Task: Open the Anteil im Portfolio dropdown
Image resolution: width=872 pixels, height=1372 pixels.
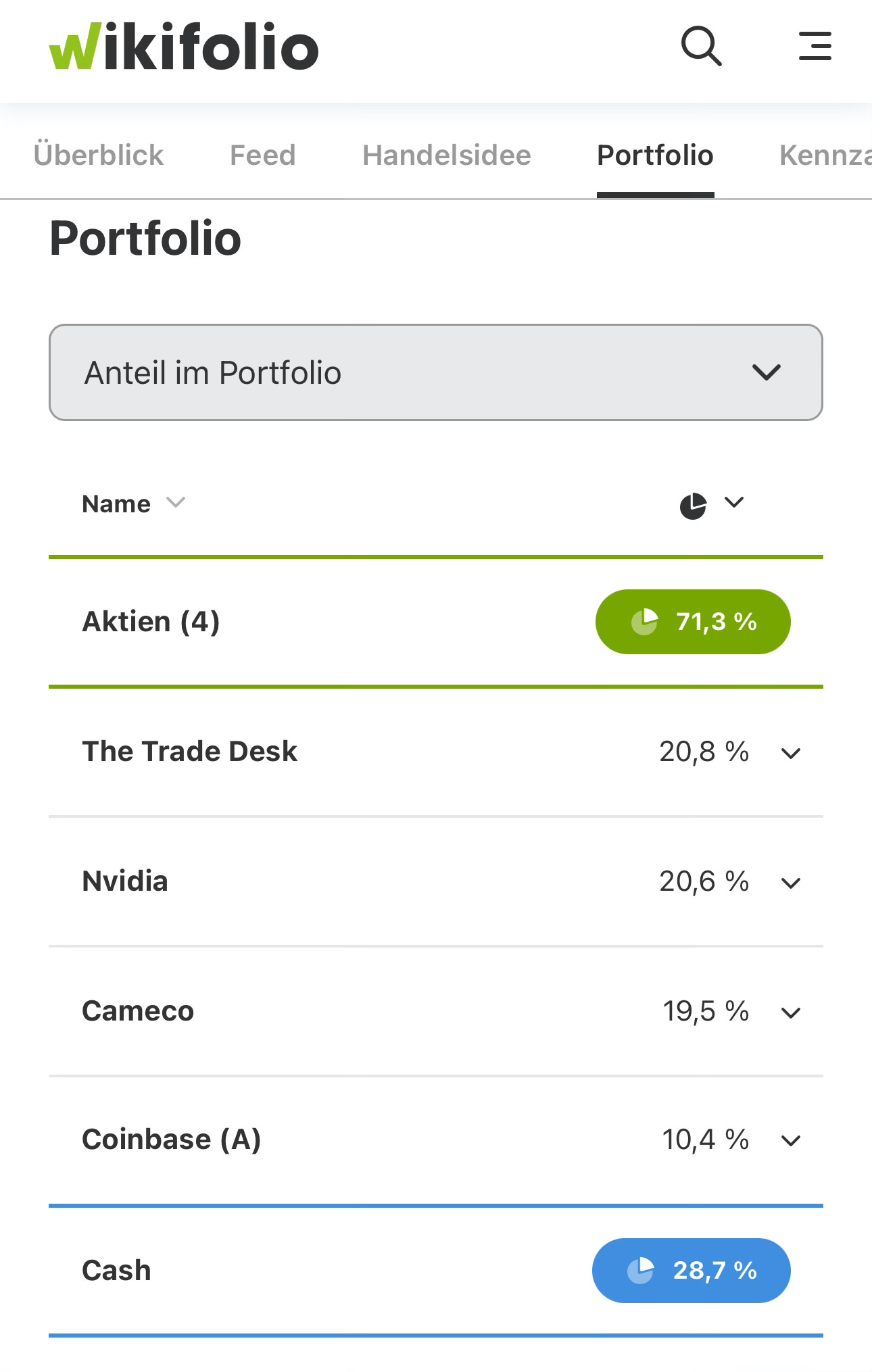Action: 436,372
